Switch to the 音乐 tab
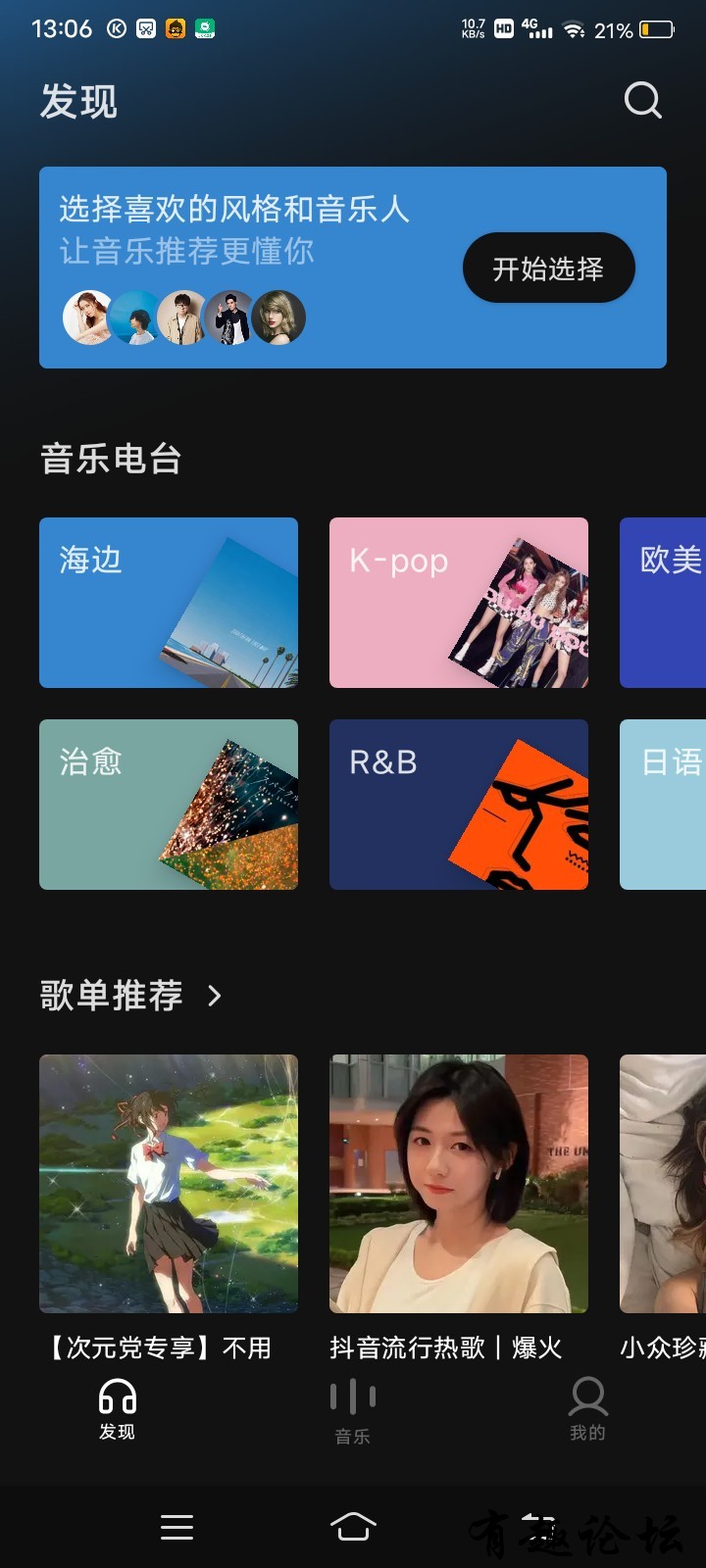The image size is (706, 1568). (x=353, y=1411)
